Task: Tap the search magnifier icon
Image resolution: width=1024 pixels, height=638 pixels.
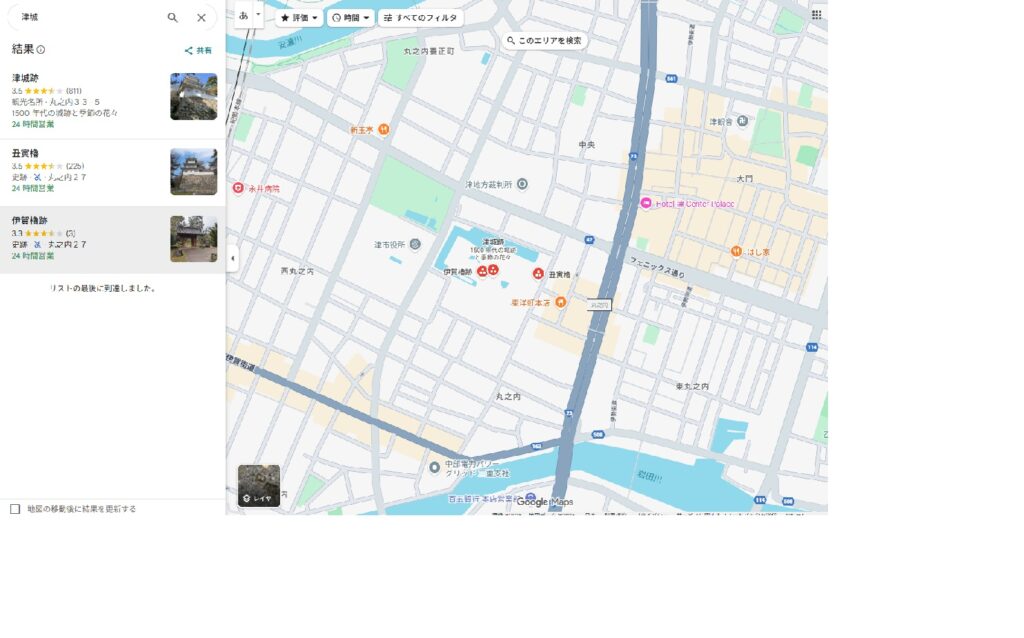Action: (173, 18)
